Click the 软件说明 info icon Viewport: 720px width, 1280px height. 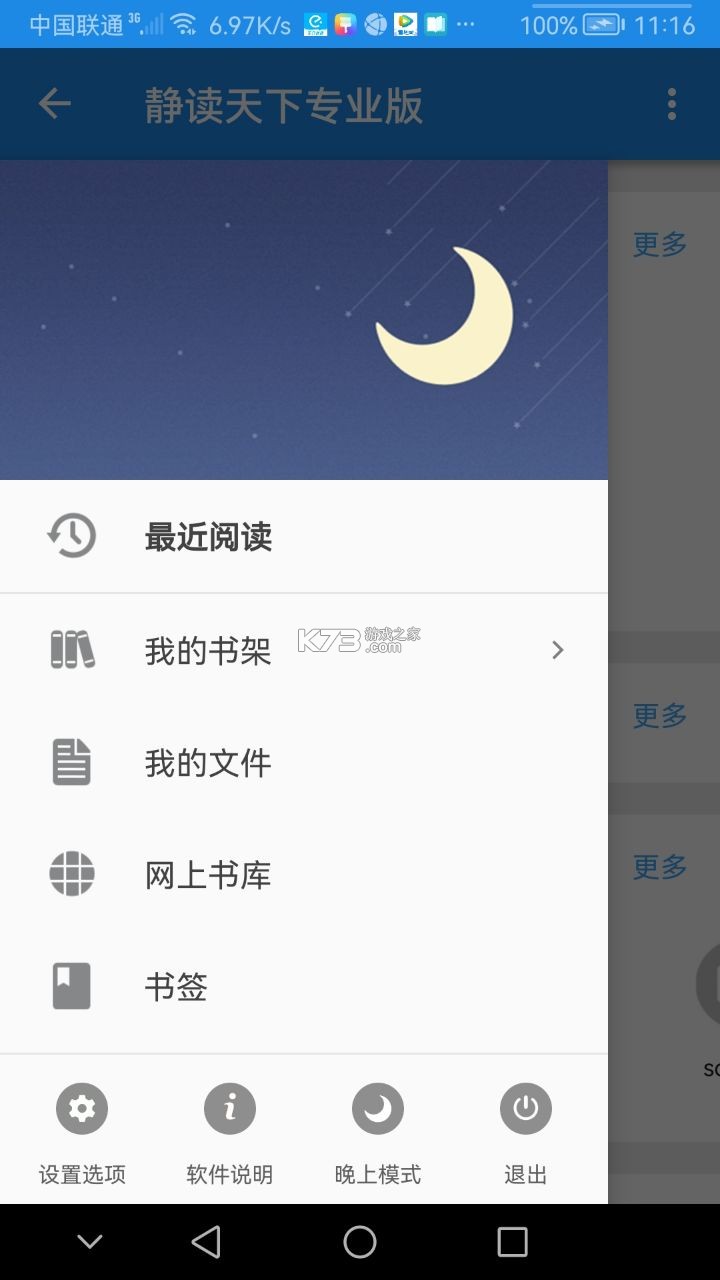tap(229, 1108)
